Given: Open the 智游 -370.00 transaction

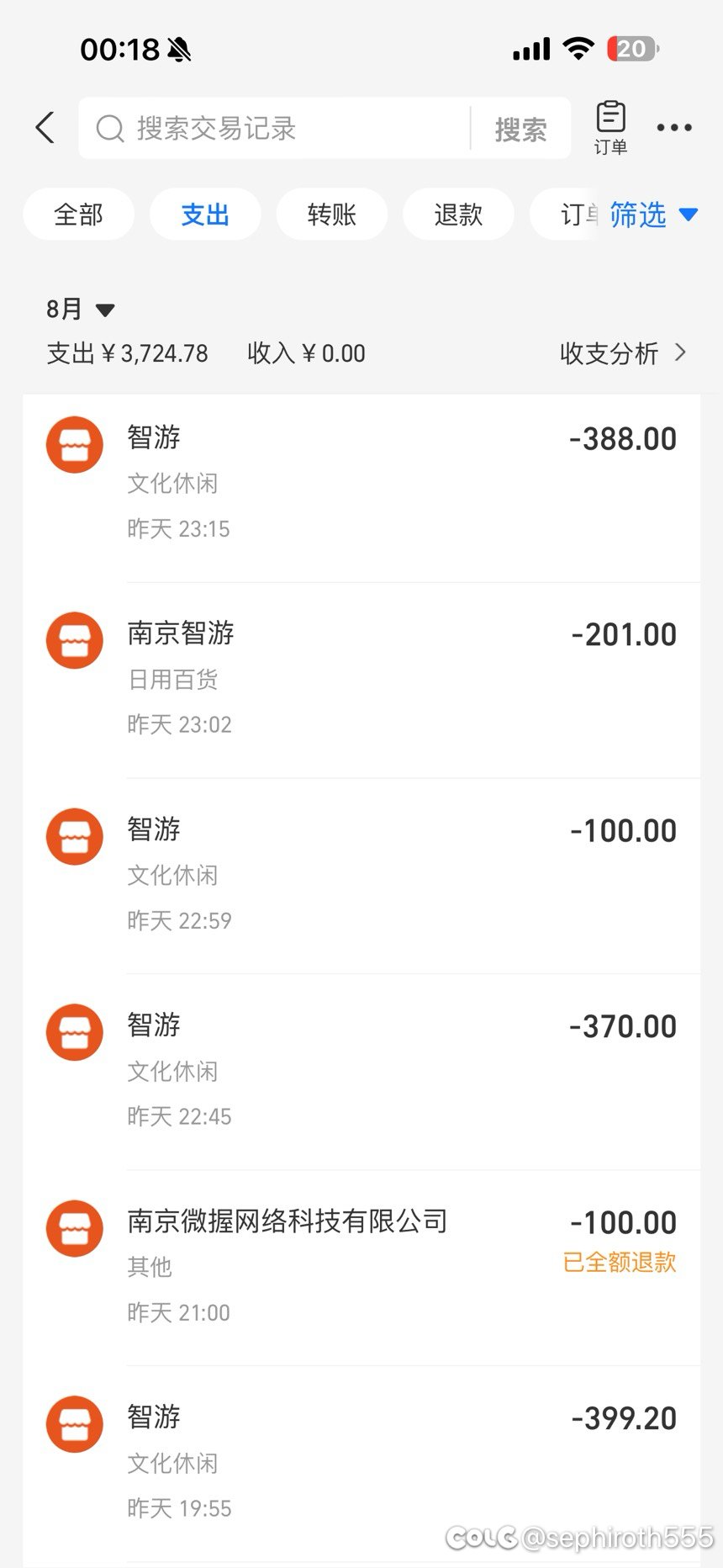Looking at the screenshot, I should coord(361,1072).
